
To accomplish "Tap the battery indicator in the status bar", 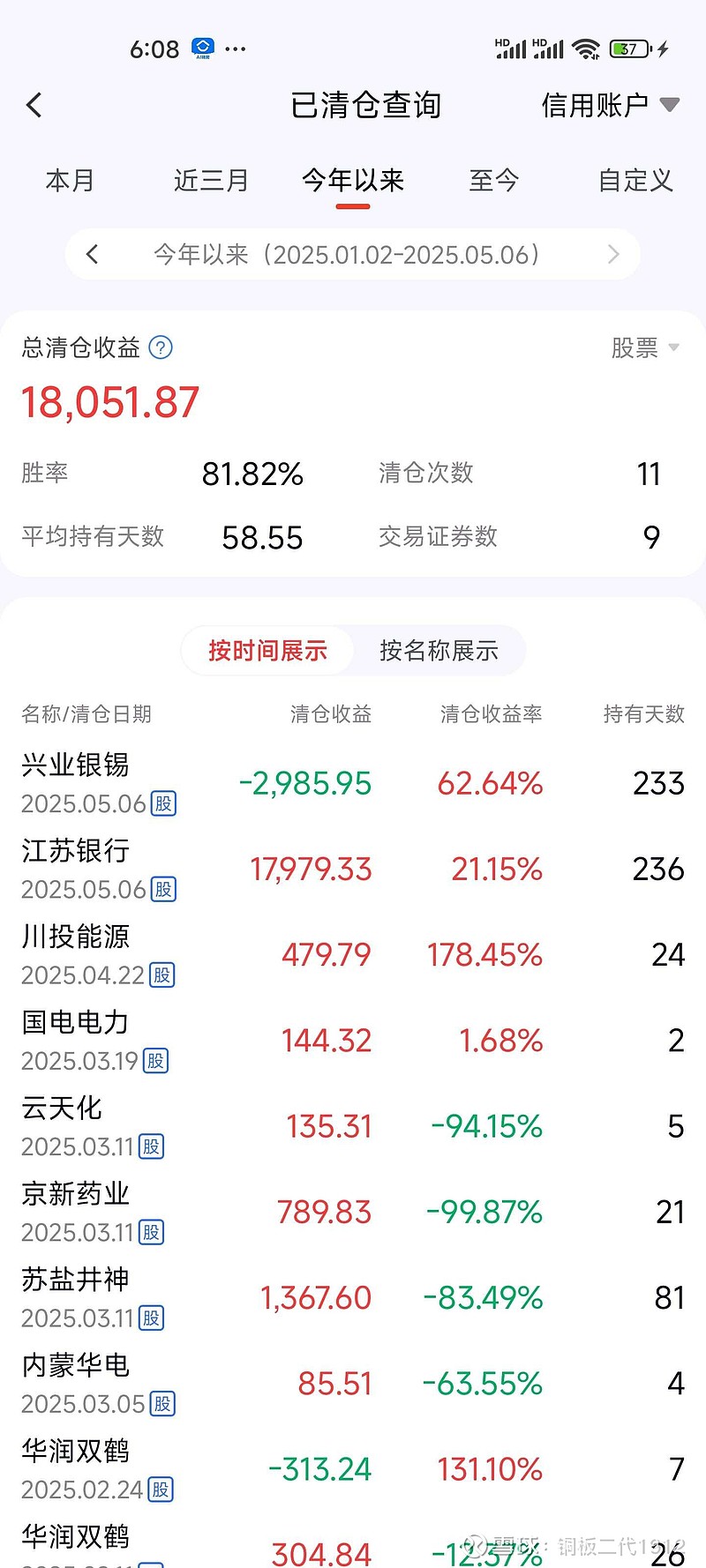I will click(x=628, y=49).
